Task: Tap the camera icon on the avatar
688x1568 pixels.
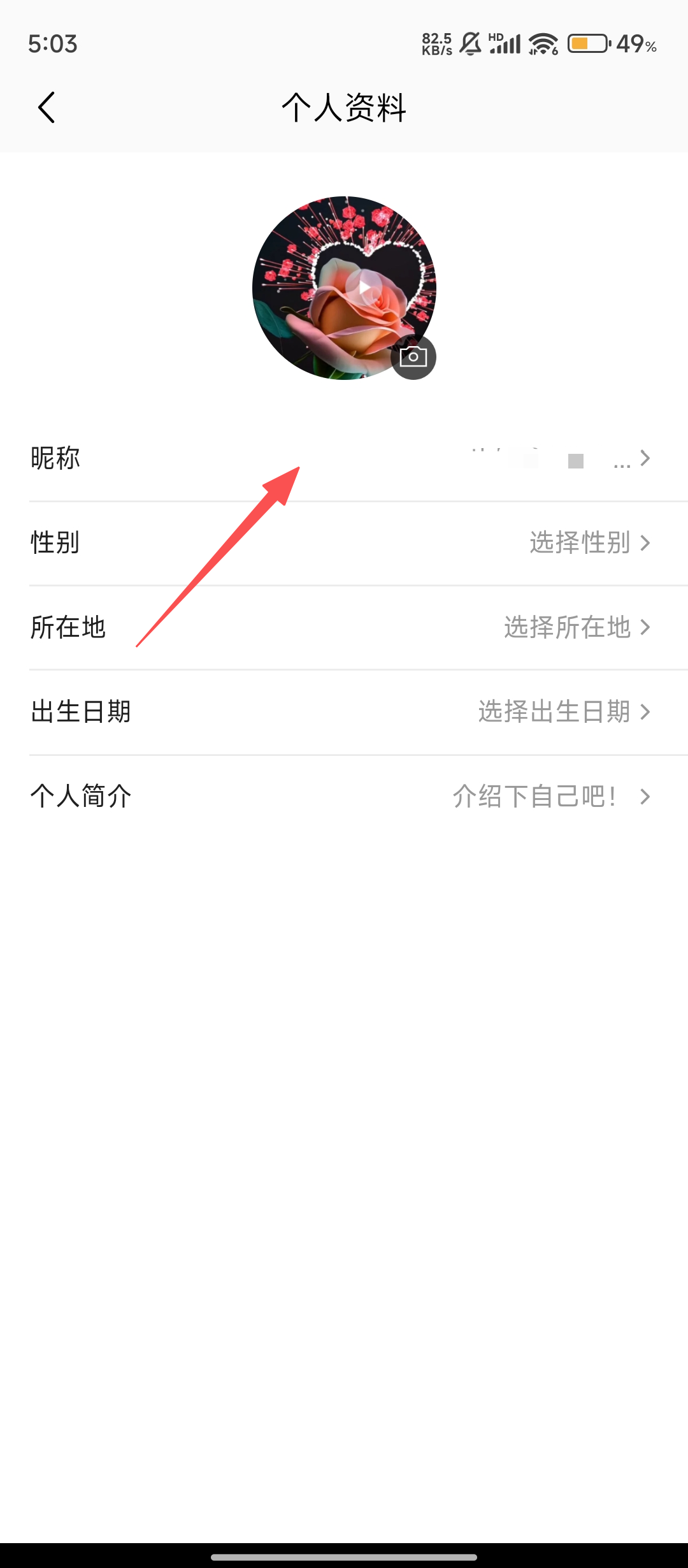Action: pyautogui.click(x=413, y=357)
